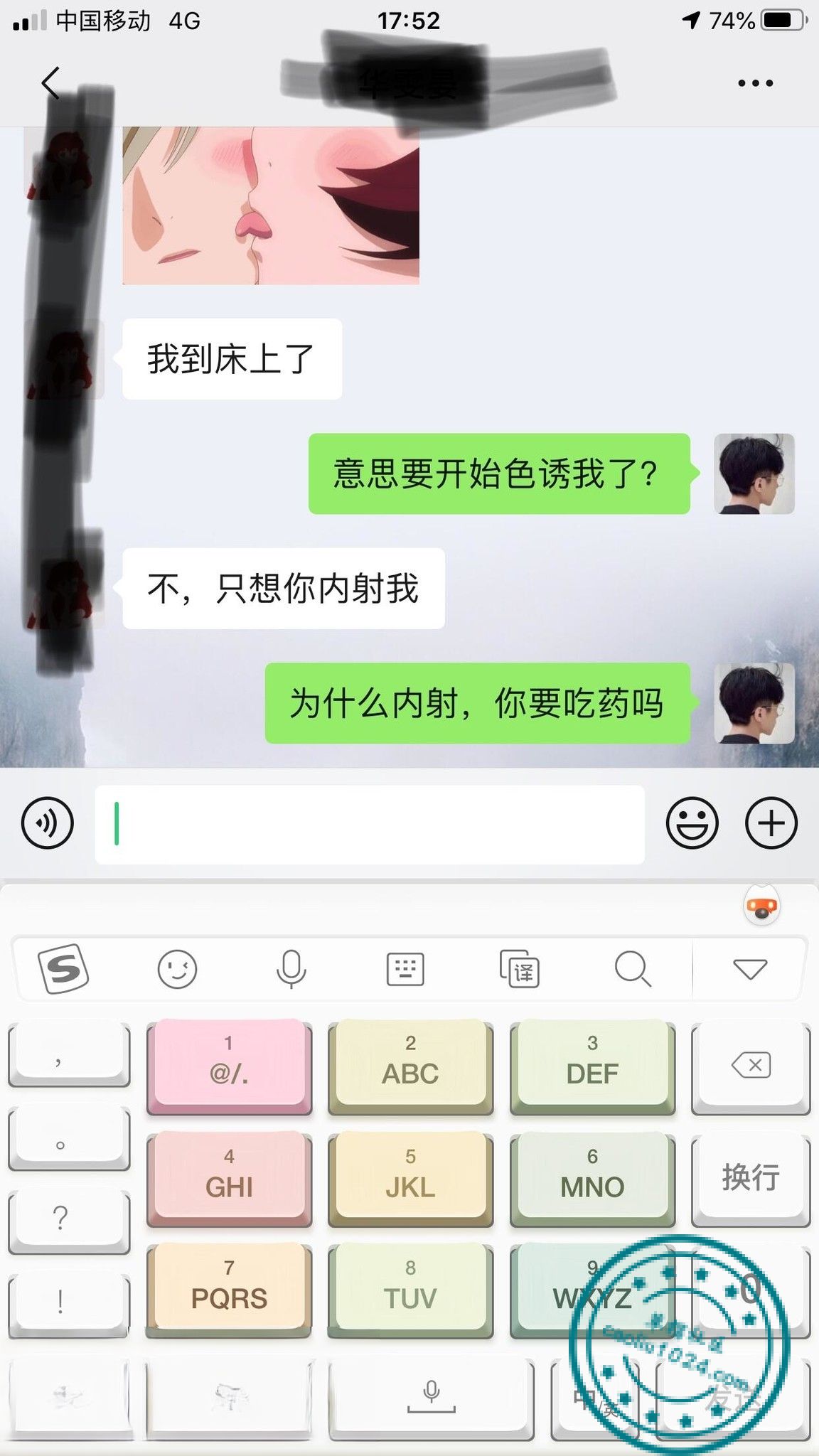Open the kissing anime image

pos(271,205)
